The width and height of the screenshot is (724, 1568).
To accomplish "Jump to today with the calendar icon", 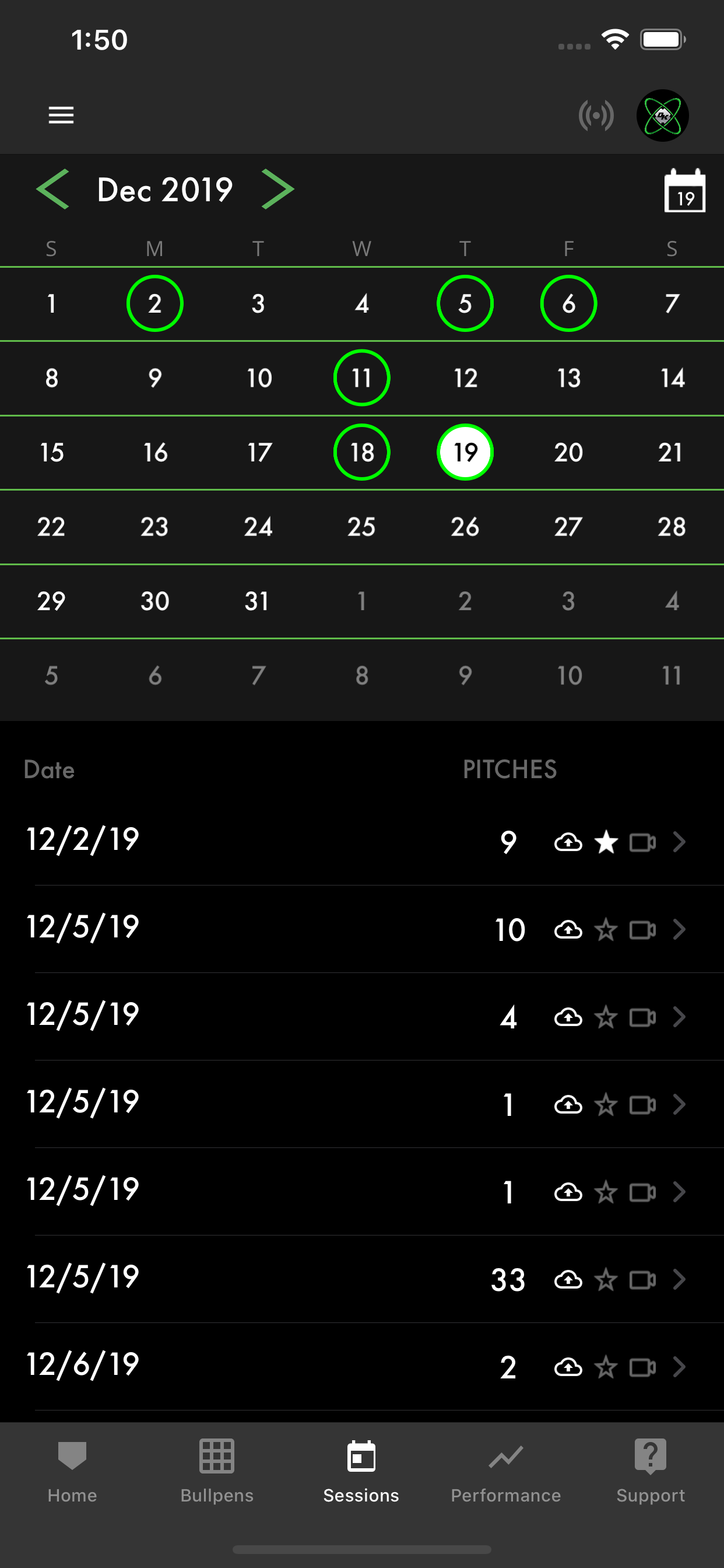I will point(684,191).
